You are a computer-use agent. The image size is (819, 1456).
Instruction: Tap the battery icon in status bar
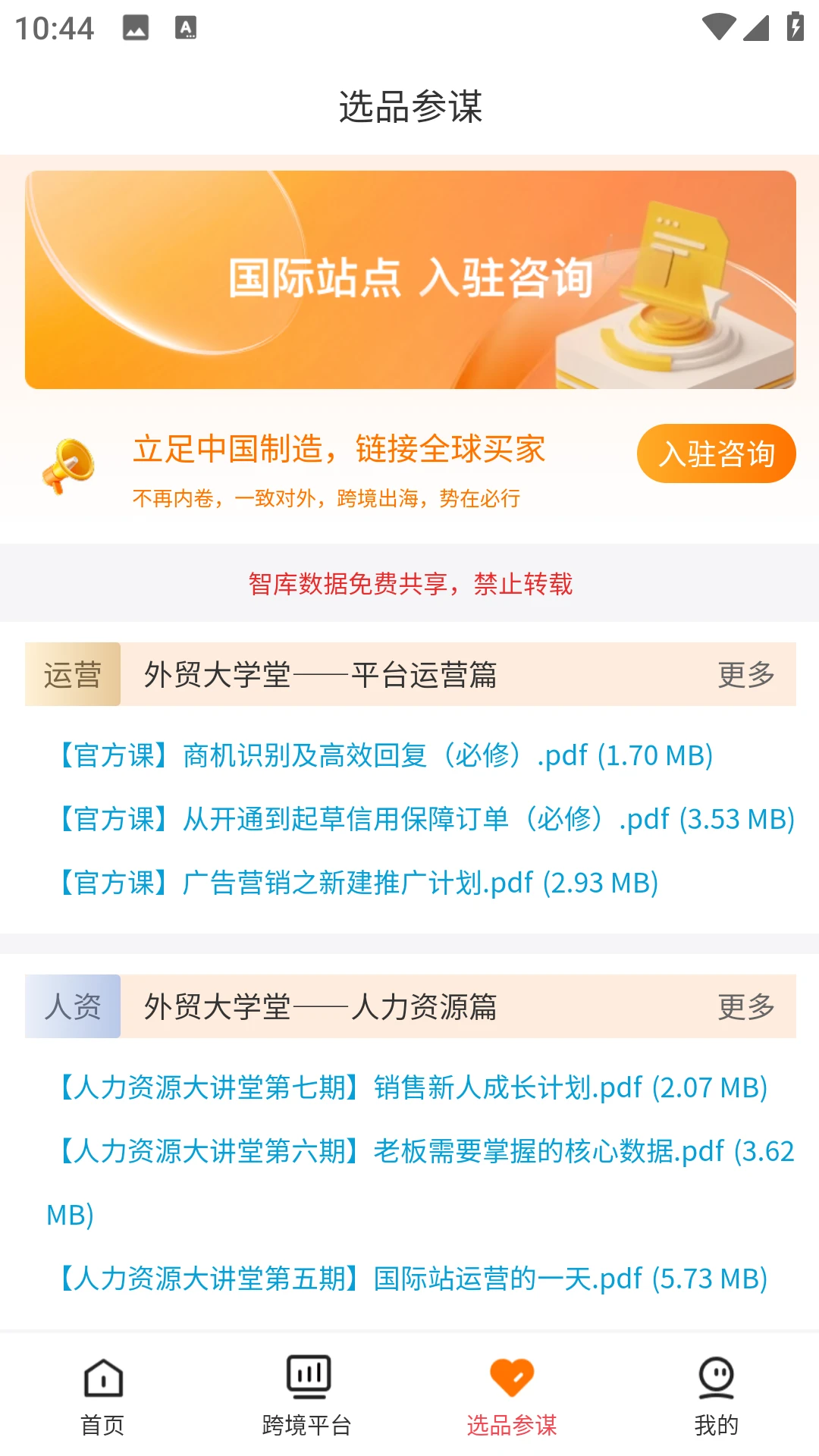794,26
